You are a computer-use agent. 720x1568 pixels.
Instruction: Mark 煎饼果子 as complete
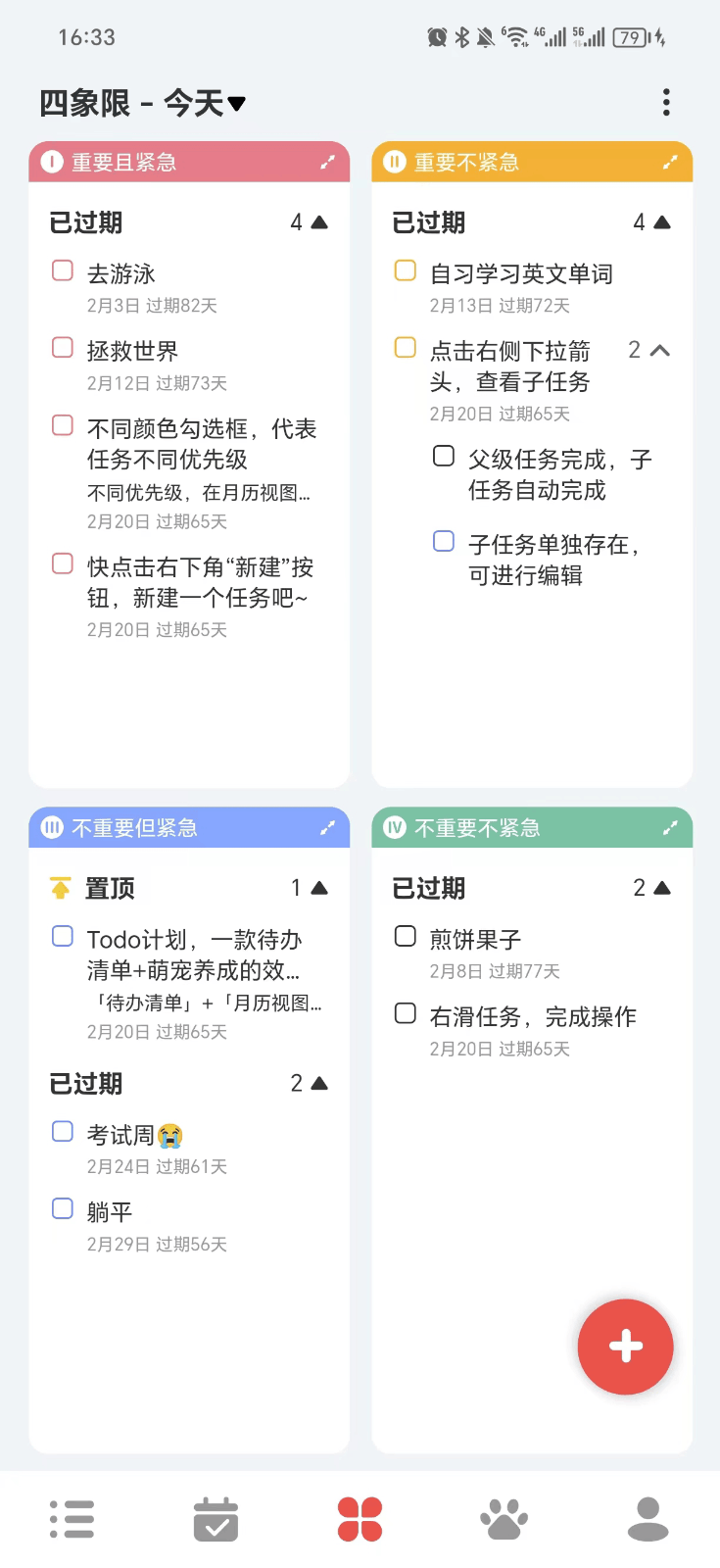405,936
